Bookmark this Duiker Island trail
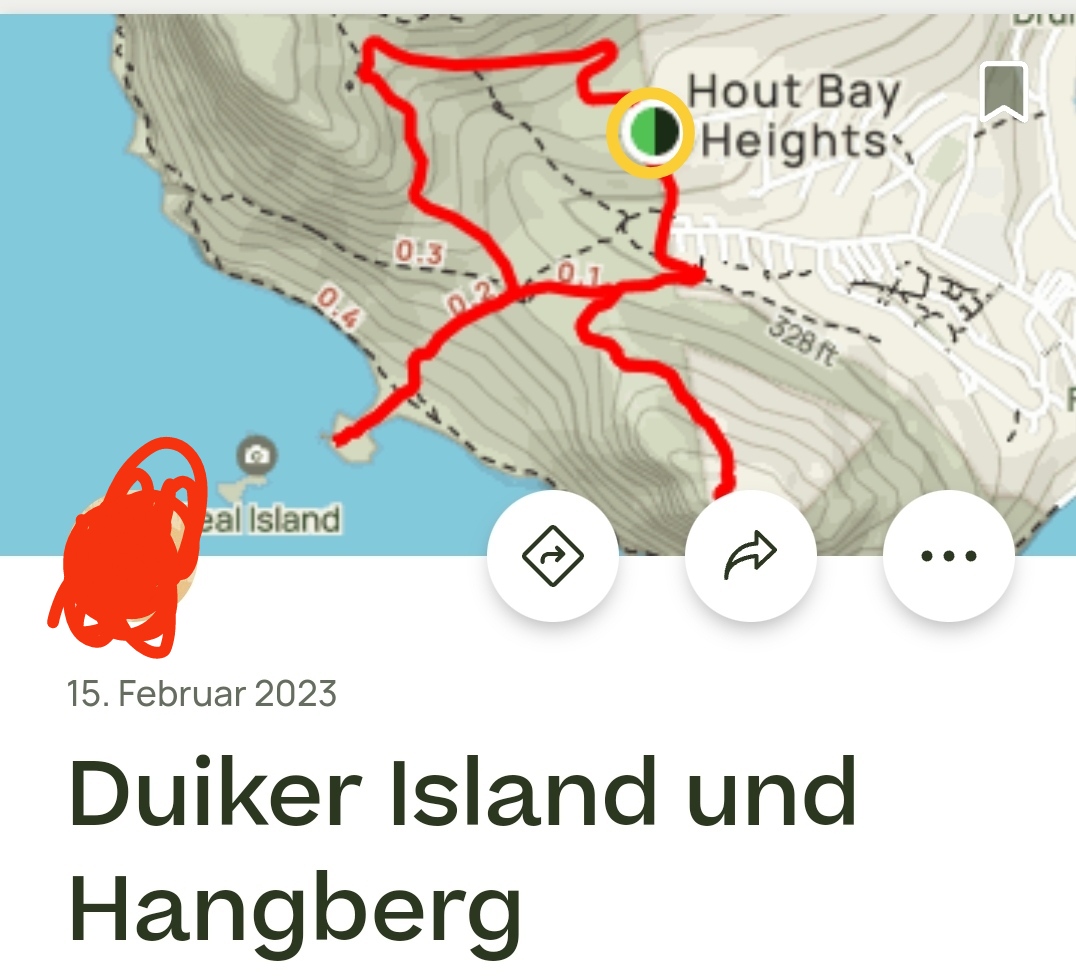 (x=1004, y=91)
